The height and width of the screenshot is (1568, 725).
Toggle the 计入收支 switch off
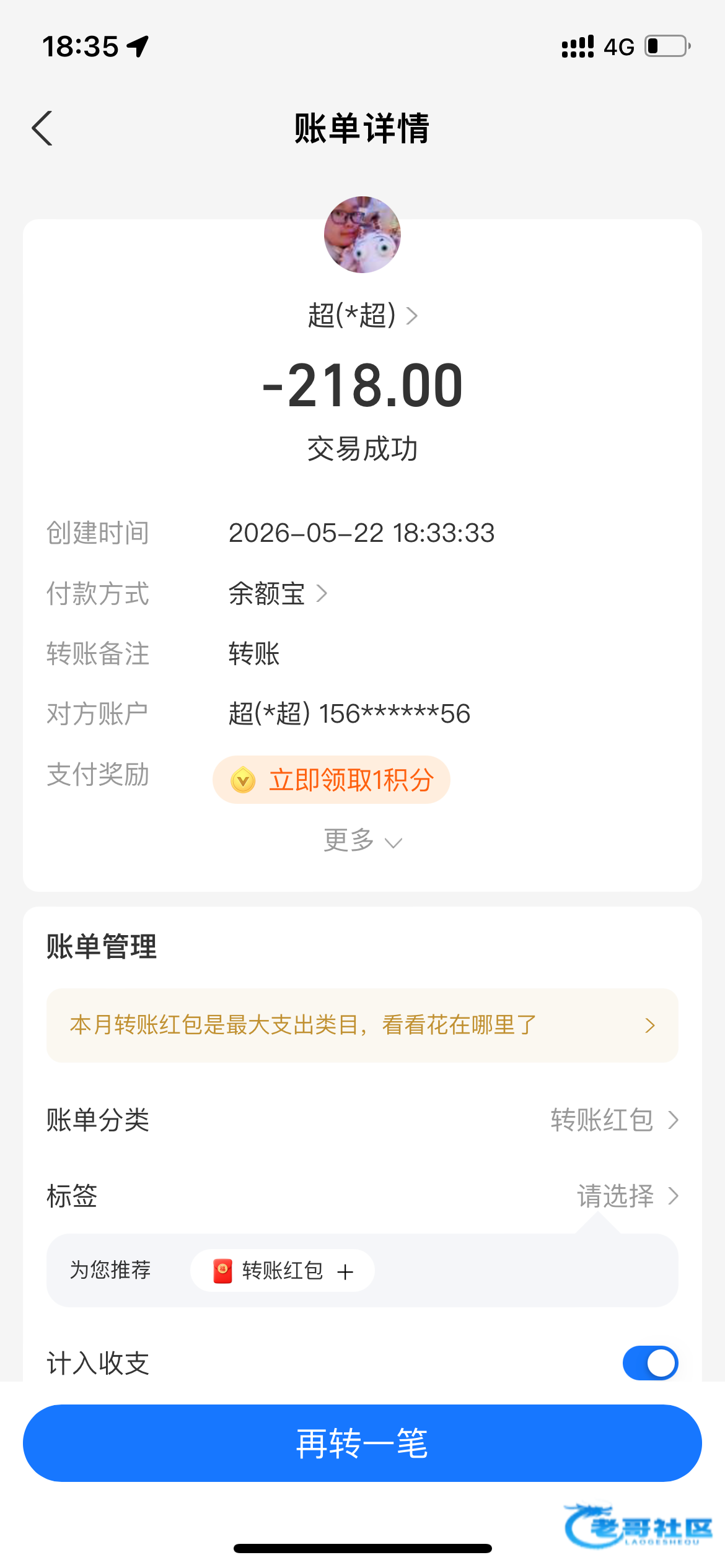pyautogui.click(x=651, y=1362)
